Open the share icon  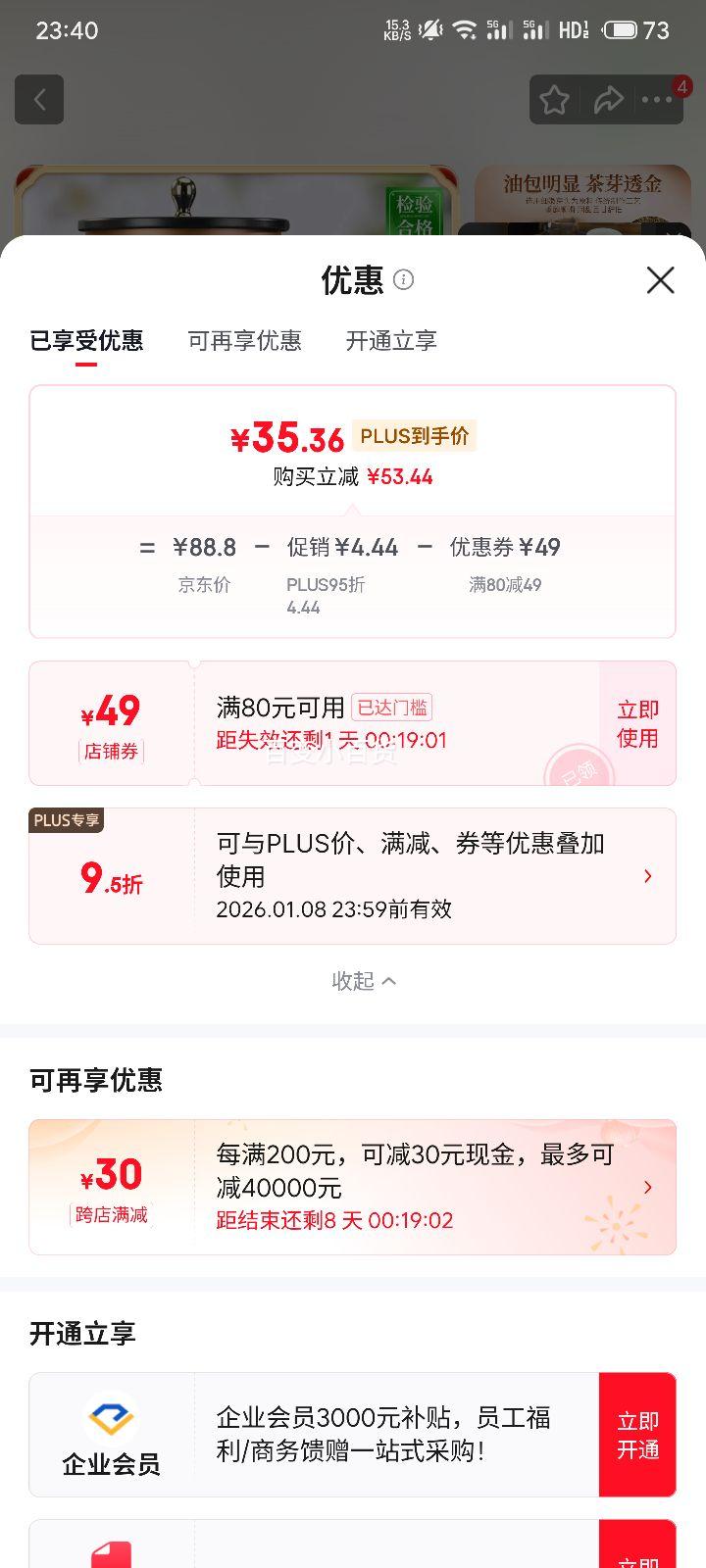coord(610,99)
